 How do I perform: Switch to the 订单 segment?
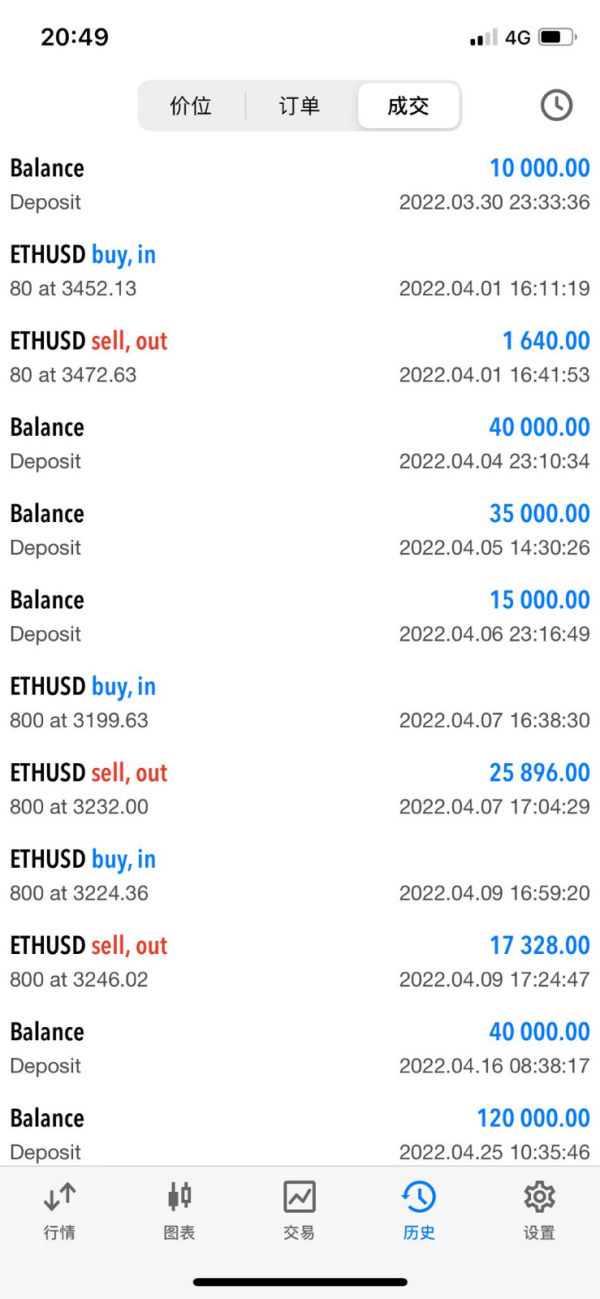coord(299,106)
